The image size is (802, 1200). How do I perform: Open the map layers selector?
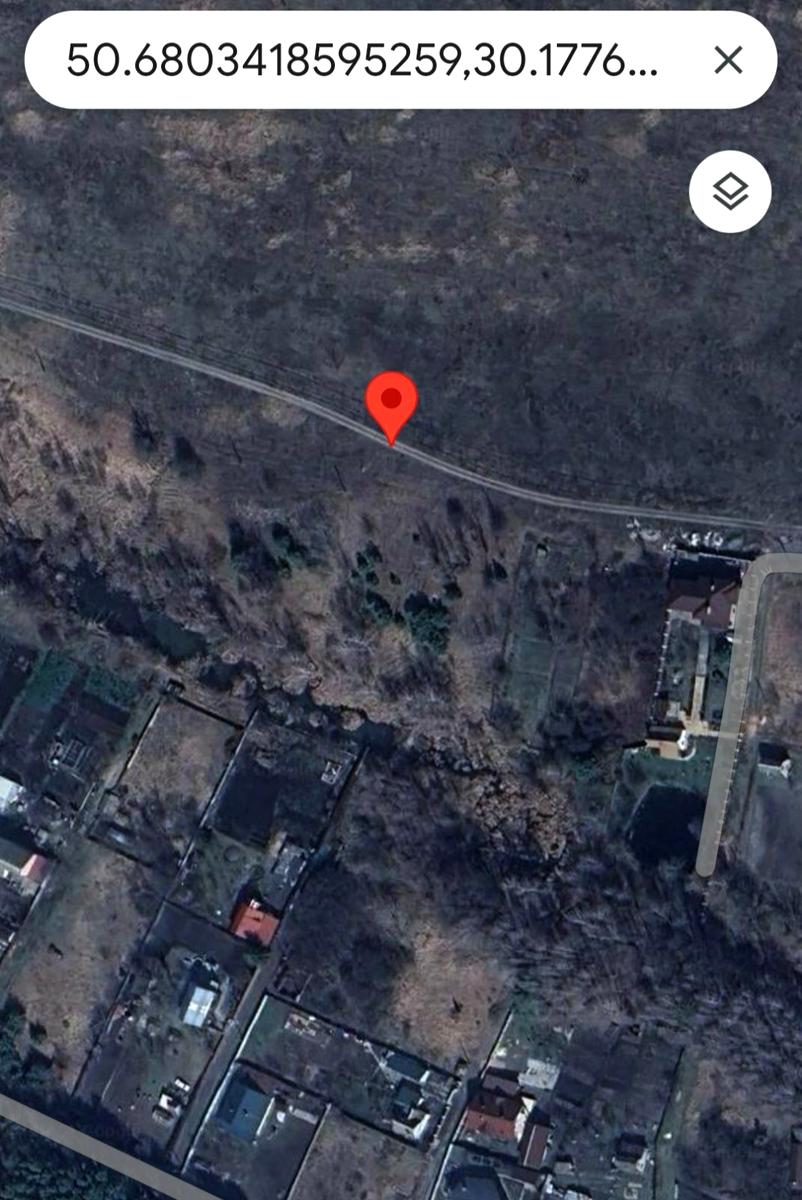730,192
